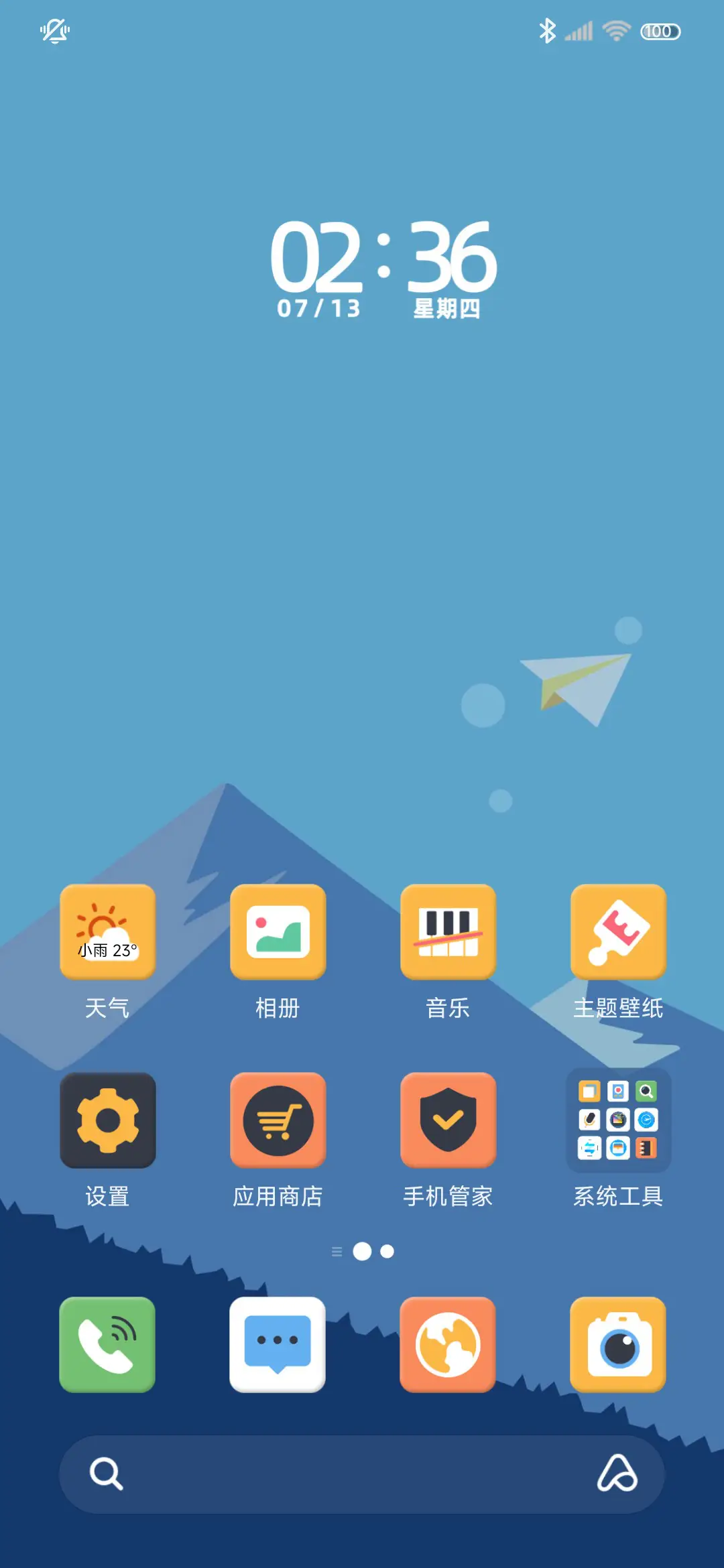The width and height of the screenshot is (724, 1568).
Task: Open the 设置 settings app
Action: [x=107, y=1120]
